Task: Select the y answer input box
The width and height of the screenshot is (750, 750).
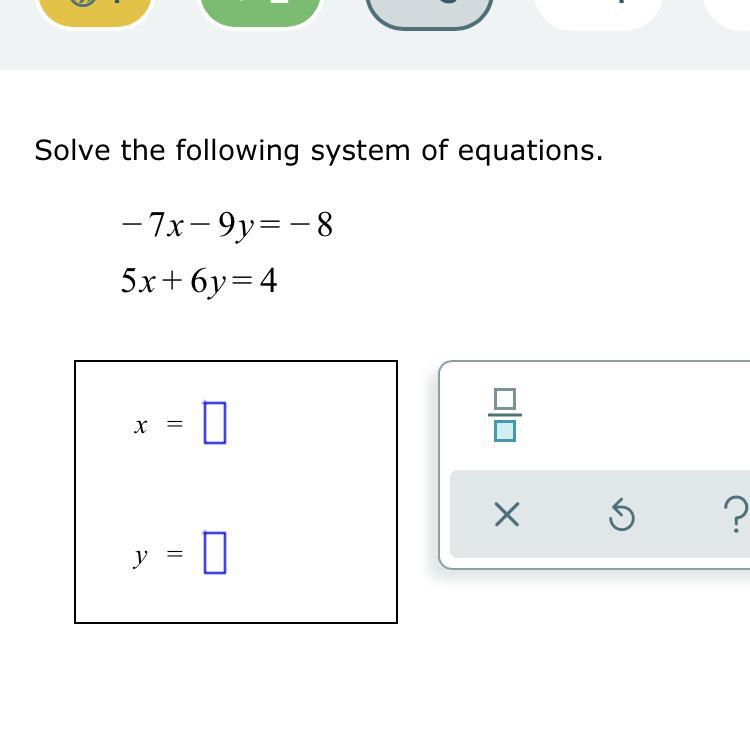Action: pyautogui.click(x=215, y=552)
